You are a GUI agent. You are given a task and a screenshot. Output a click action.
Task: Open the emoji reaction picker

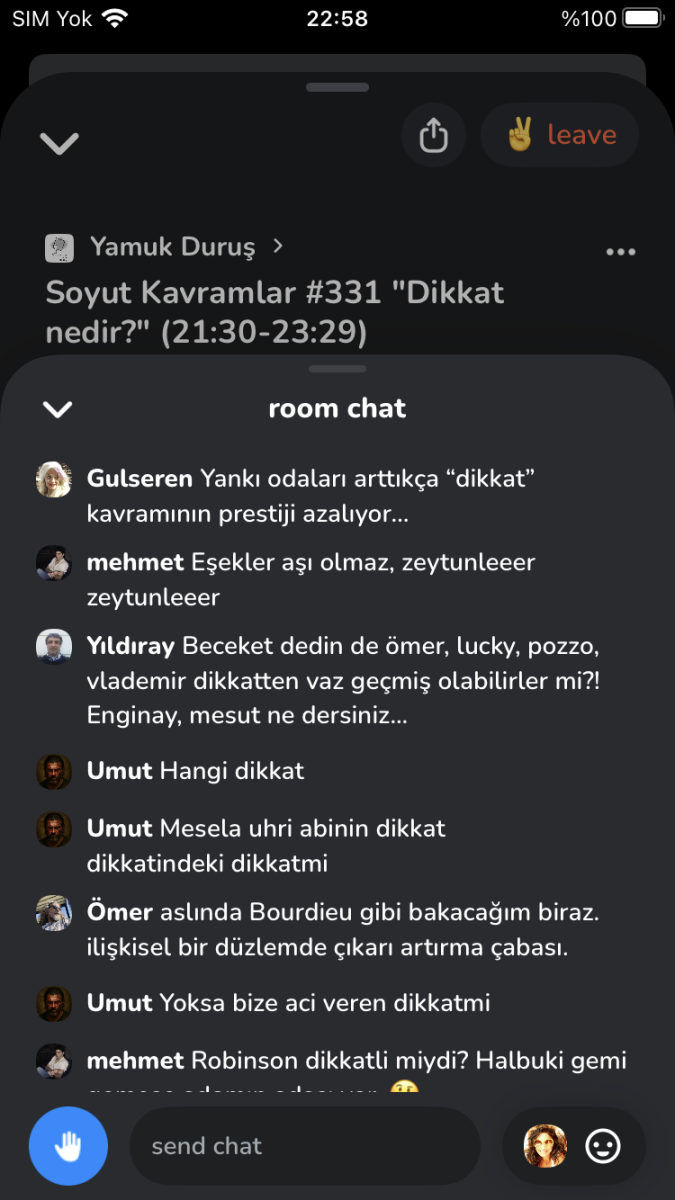(602, 1146)
